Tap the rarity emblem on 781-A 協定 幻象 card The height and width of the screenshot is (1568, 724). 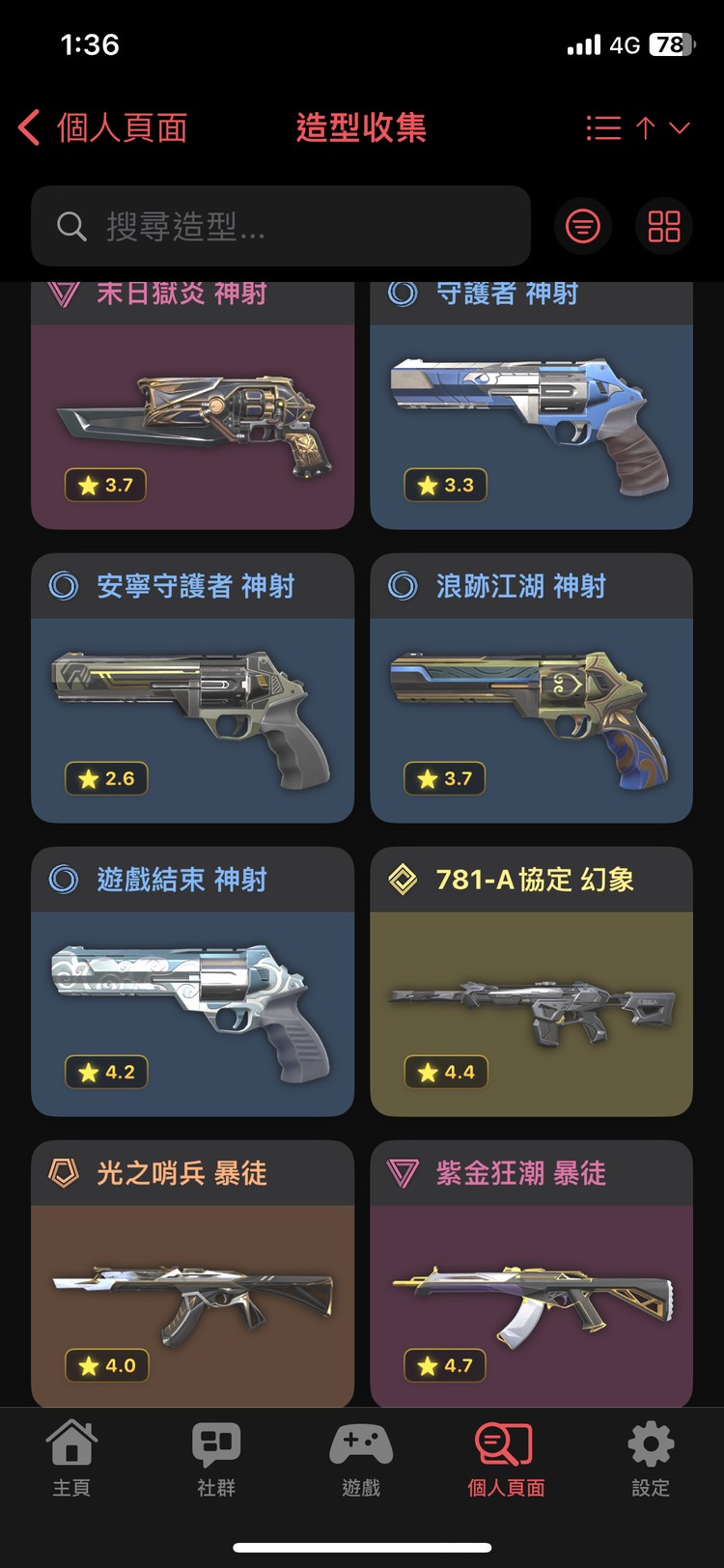coord(404,880)
